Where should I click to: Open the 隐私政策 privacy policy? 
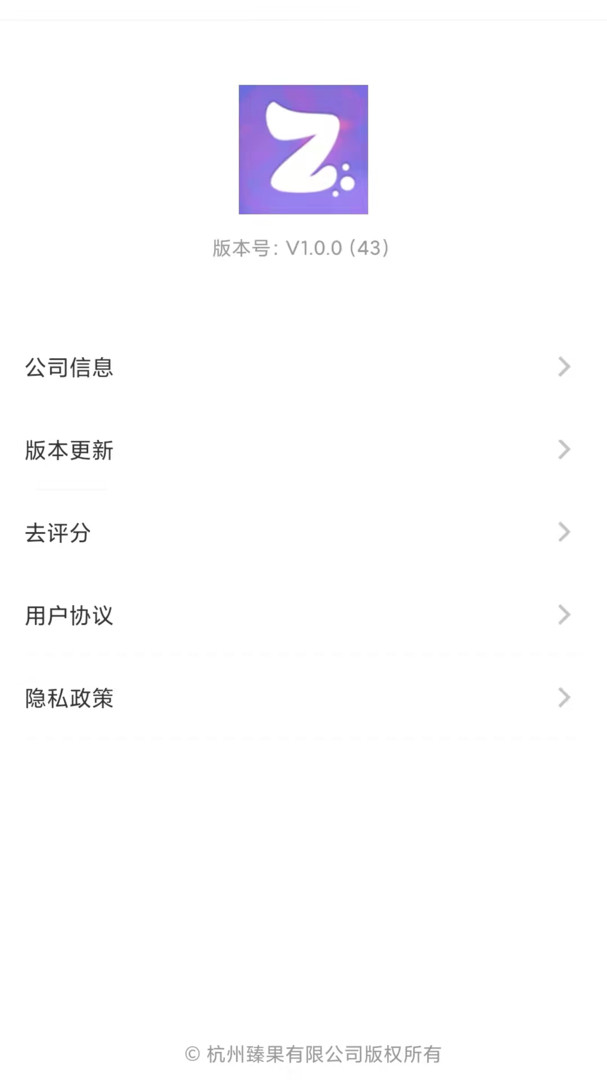303,698
